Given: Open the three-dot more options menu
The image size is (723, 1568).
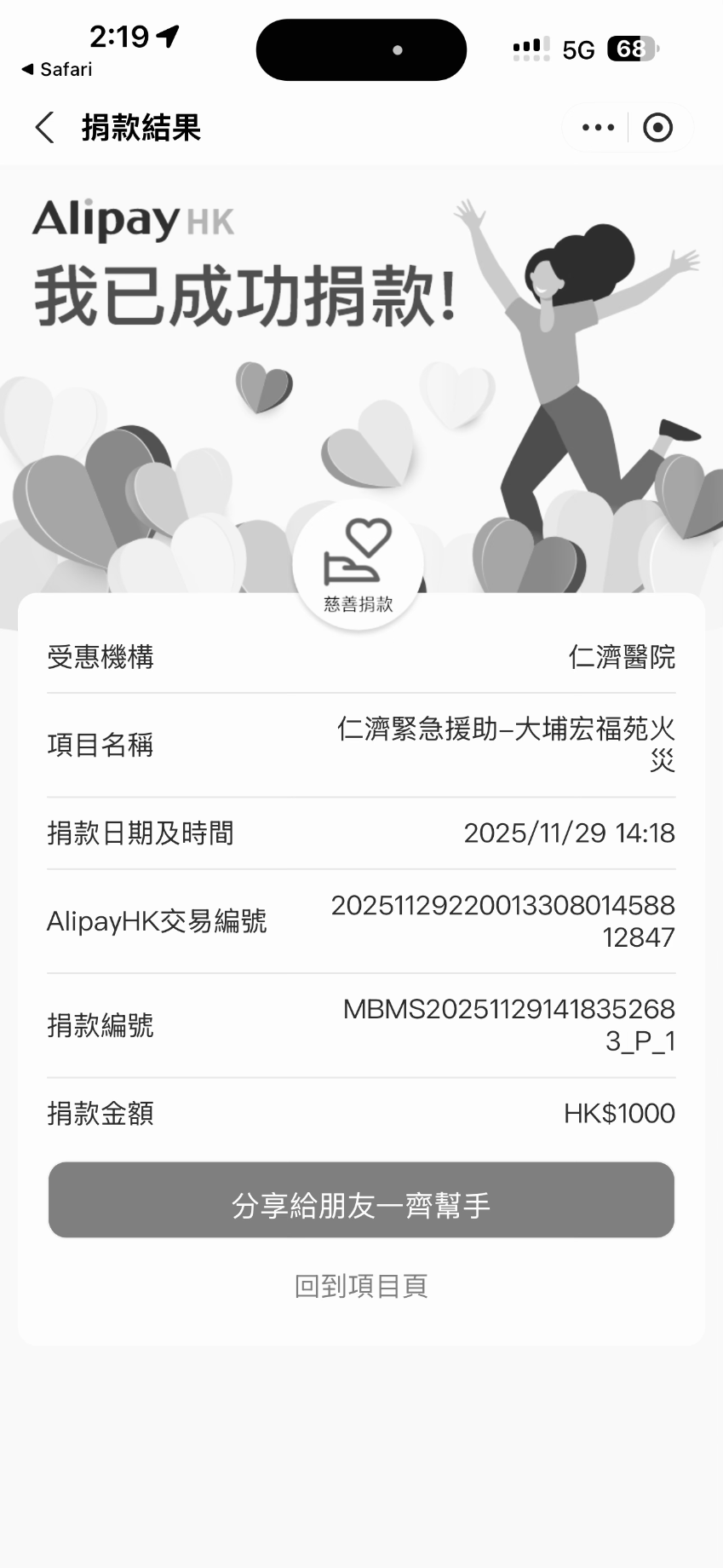Looking at the screenshot, I should pos(598,128).
